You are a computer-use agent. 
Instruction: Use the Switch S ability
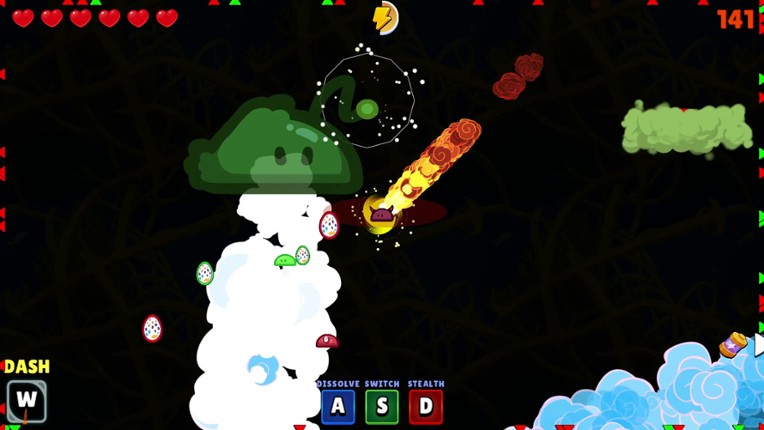(x=382, y=407)
